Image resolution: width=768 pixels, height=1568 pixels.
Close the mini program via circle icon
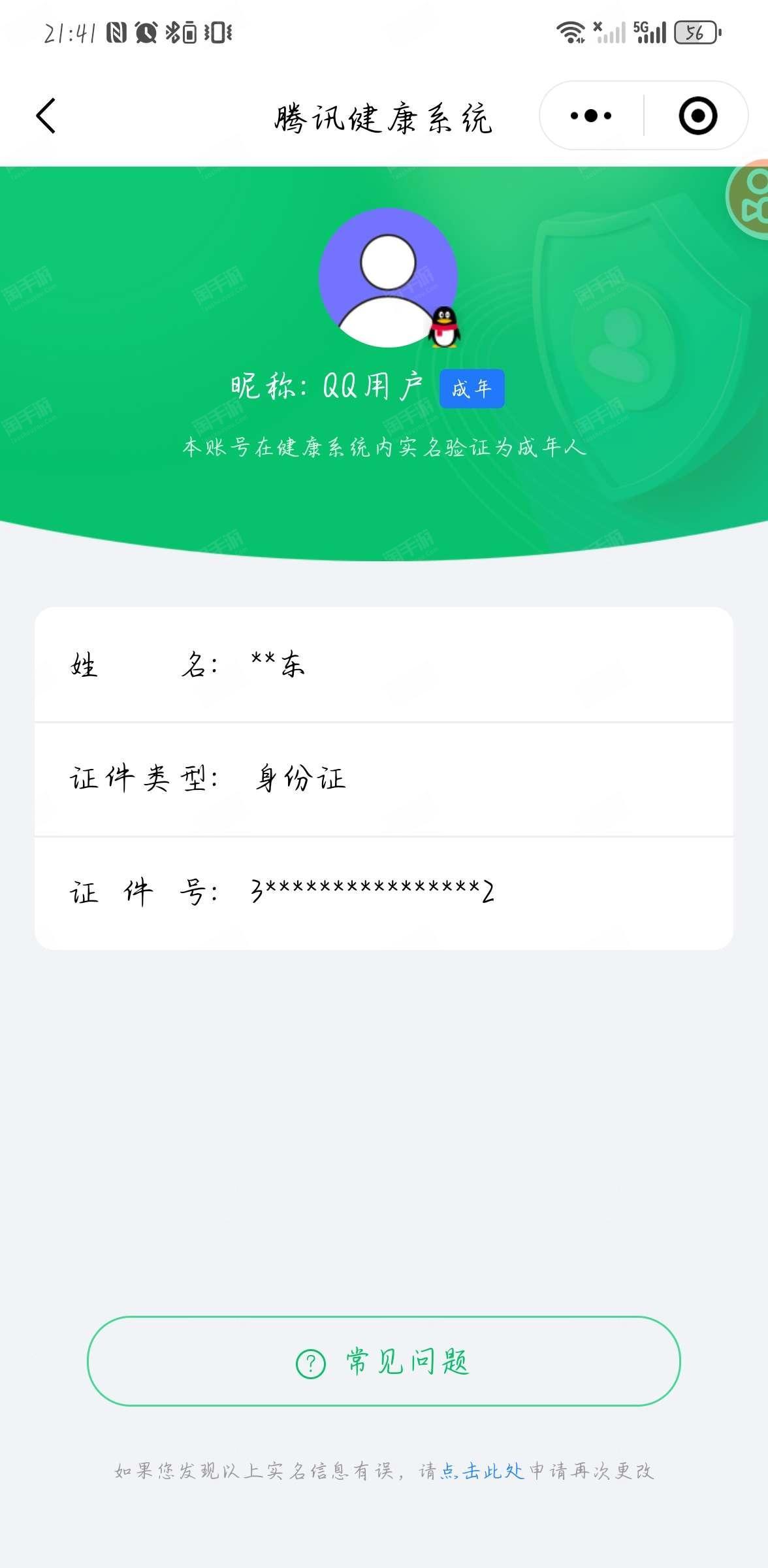pos(697,116)
